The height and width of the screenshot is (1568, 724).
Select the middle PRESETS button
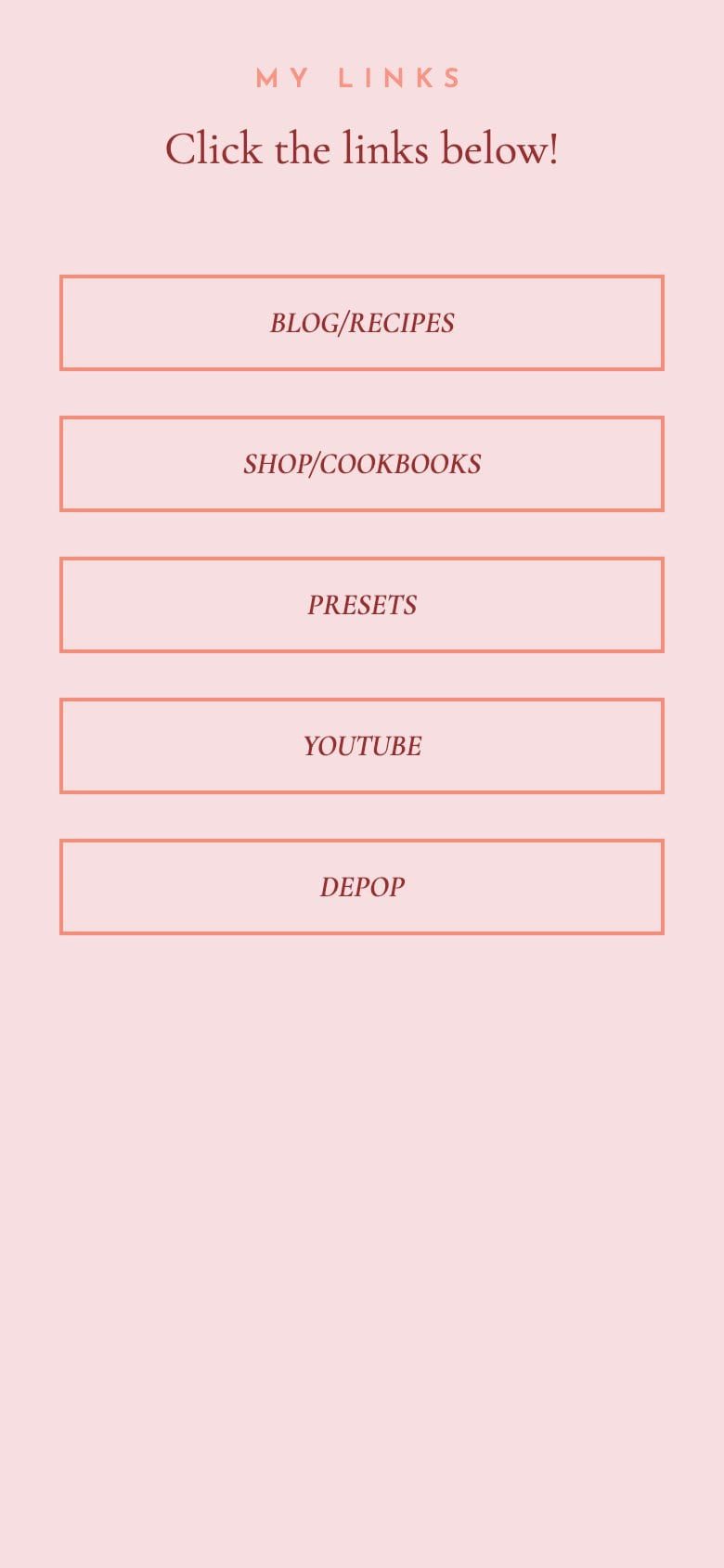point(362,605)
